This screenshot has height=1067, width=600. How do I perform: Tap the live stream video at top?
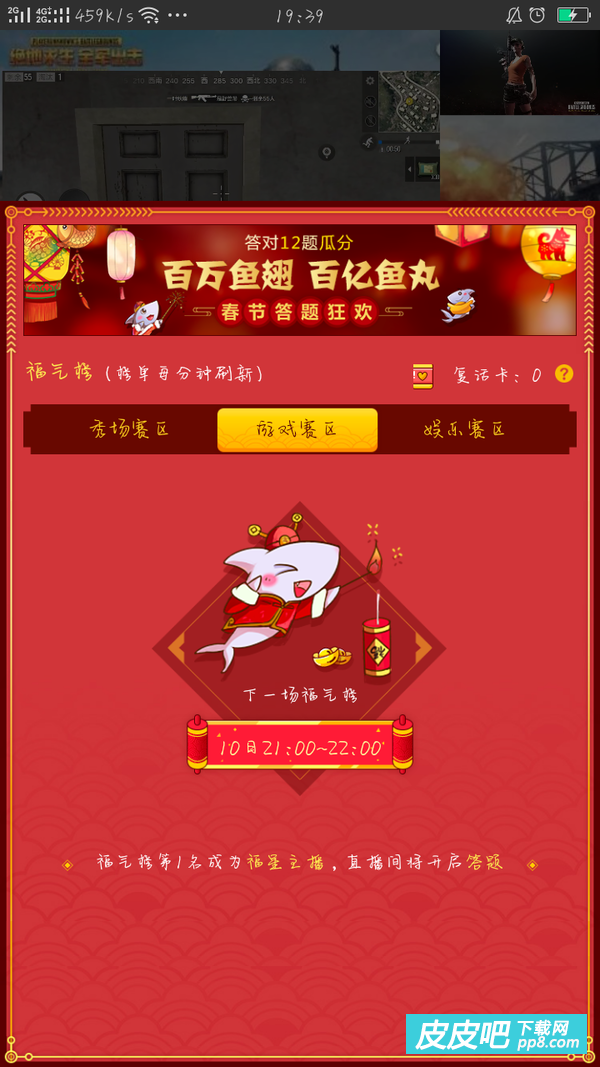tap(220, 115)
